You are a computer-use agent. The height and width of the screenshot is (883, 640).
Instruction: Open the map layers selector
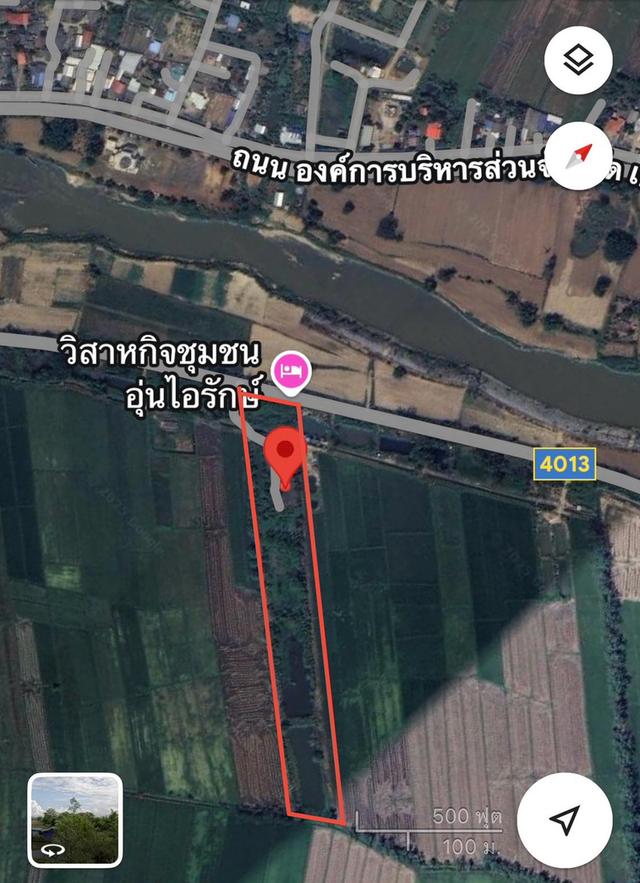[x=578, y=61]
